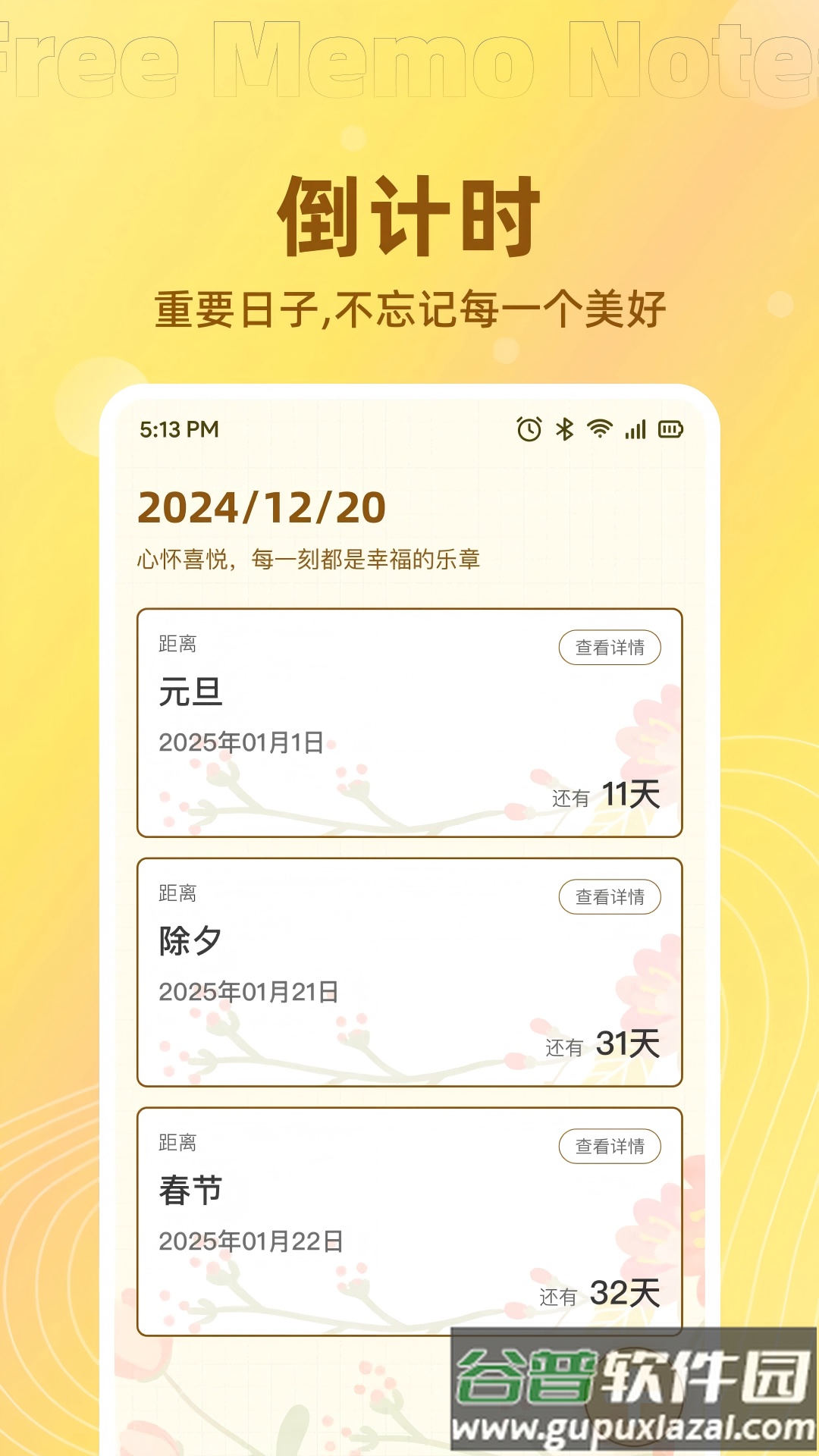The height and width of the screenshot is (1456, 819).
Task: Click the alarm clock status bar icon
Action: pyautogui.click(x=529, y=429)
